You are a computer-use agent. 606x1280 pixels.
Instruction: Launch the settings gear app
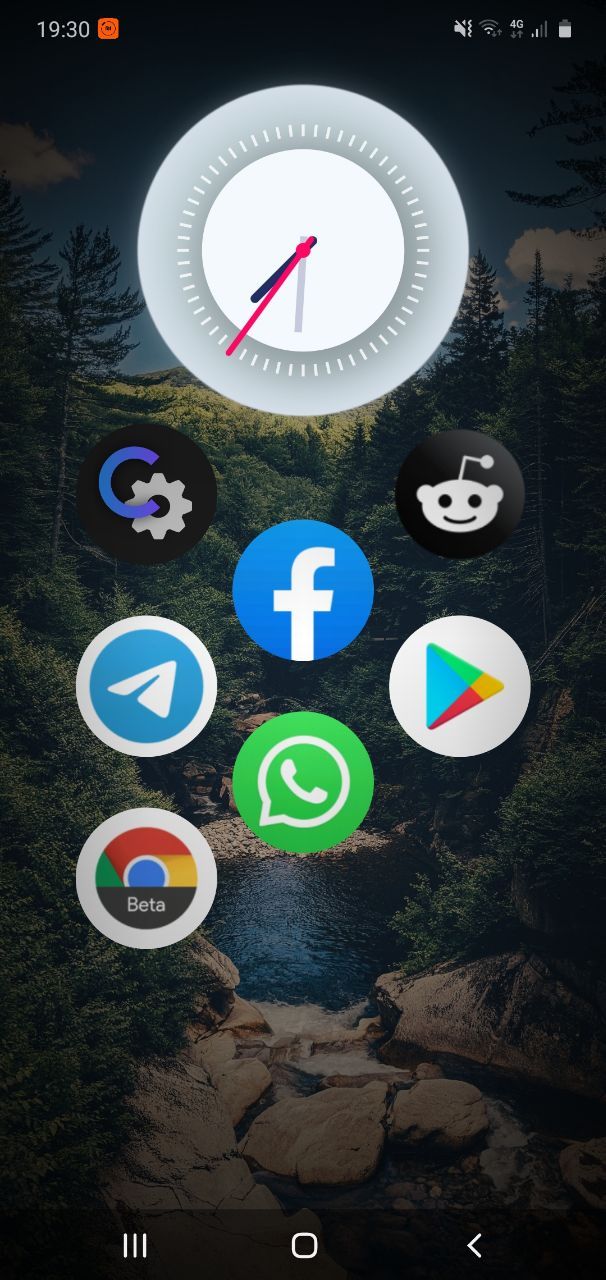(x=146, y=494)
